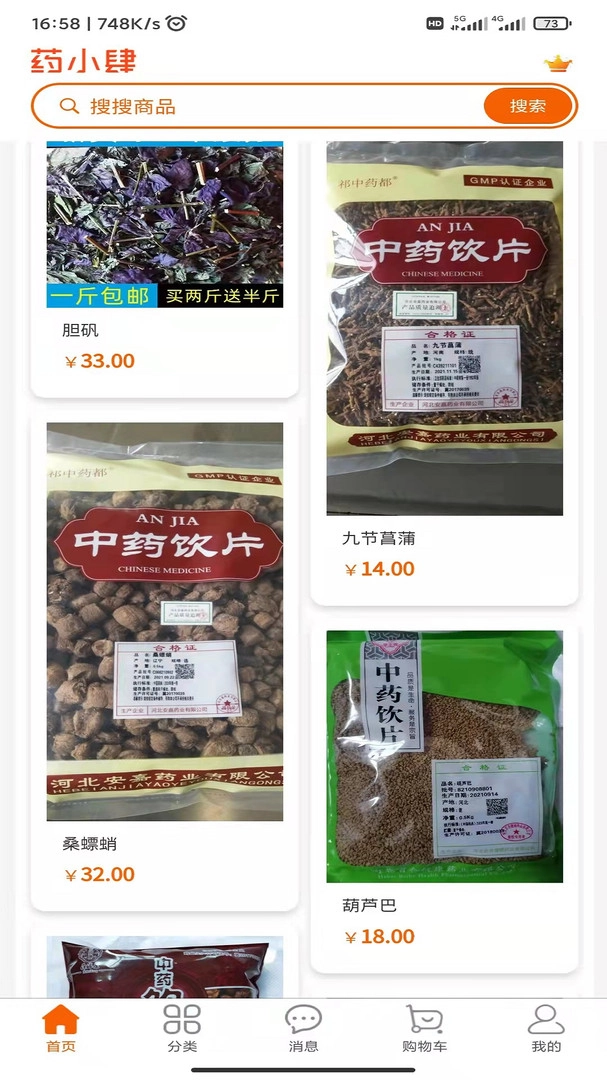Tap the 搜搜商品 search field

[x=270, y=106]
